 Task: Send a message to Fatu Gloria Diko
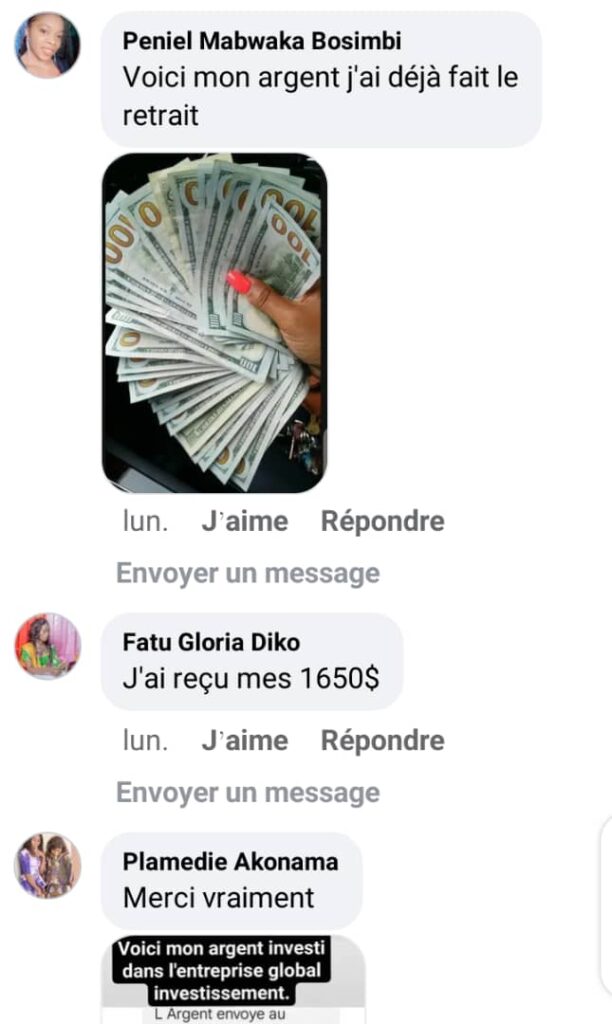pyautogui.click(x=248, y=793)
